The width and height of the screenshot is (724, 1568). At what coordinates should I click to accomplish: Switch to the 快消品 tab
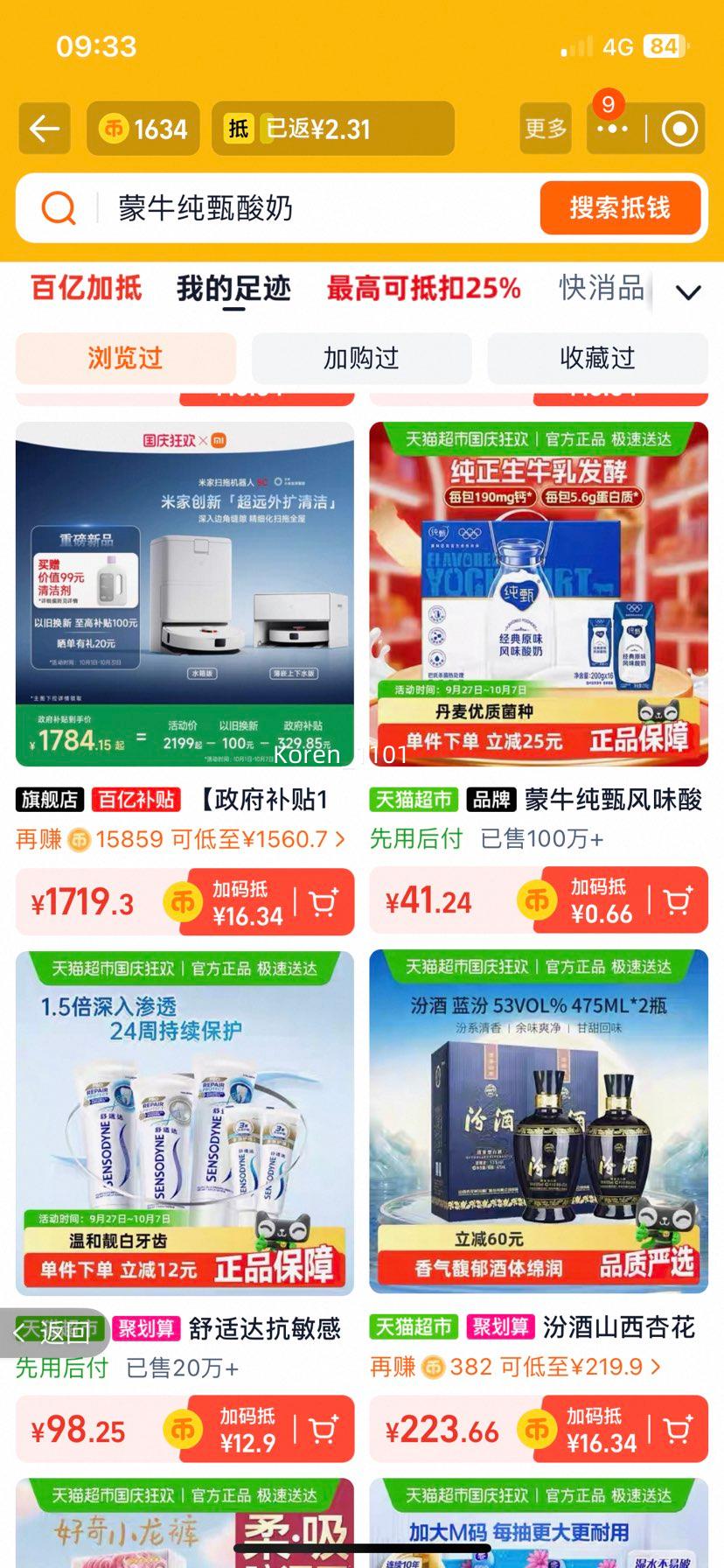click(x=602, y=288)
